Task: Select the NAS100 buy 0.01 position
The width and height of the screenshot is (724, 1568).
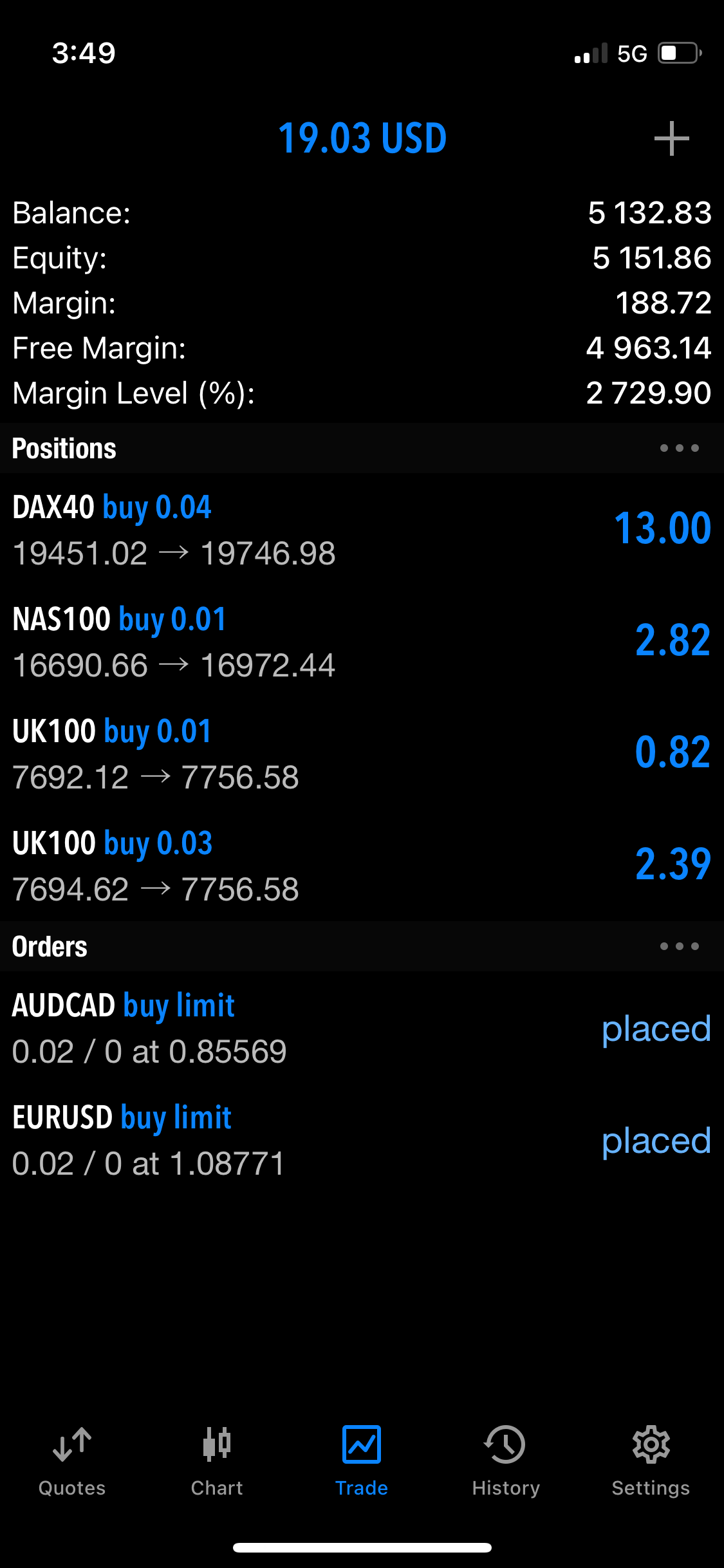Action: point(362,642)
